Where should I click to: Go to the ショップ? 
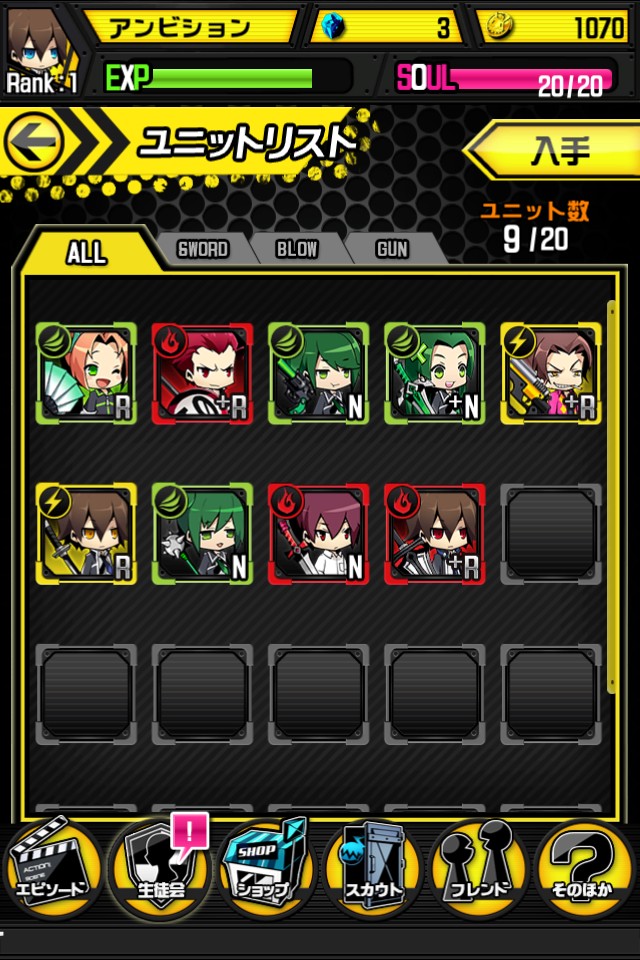tap(265, 870)
